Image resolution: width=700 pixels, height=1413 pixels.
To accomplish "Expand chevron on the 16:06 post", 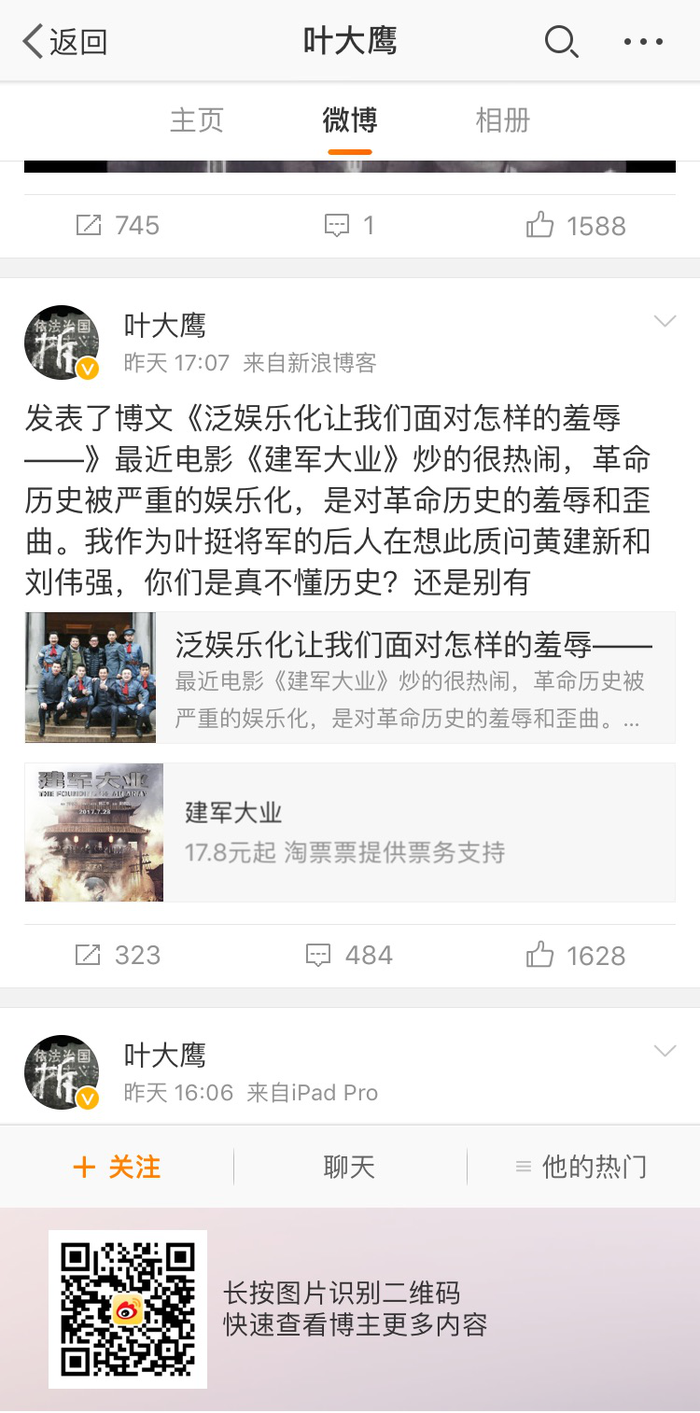I will tap(664, 1051).
